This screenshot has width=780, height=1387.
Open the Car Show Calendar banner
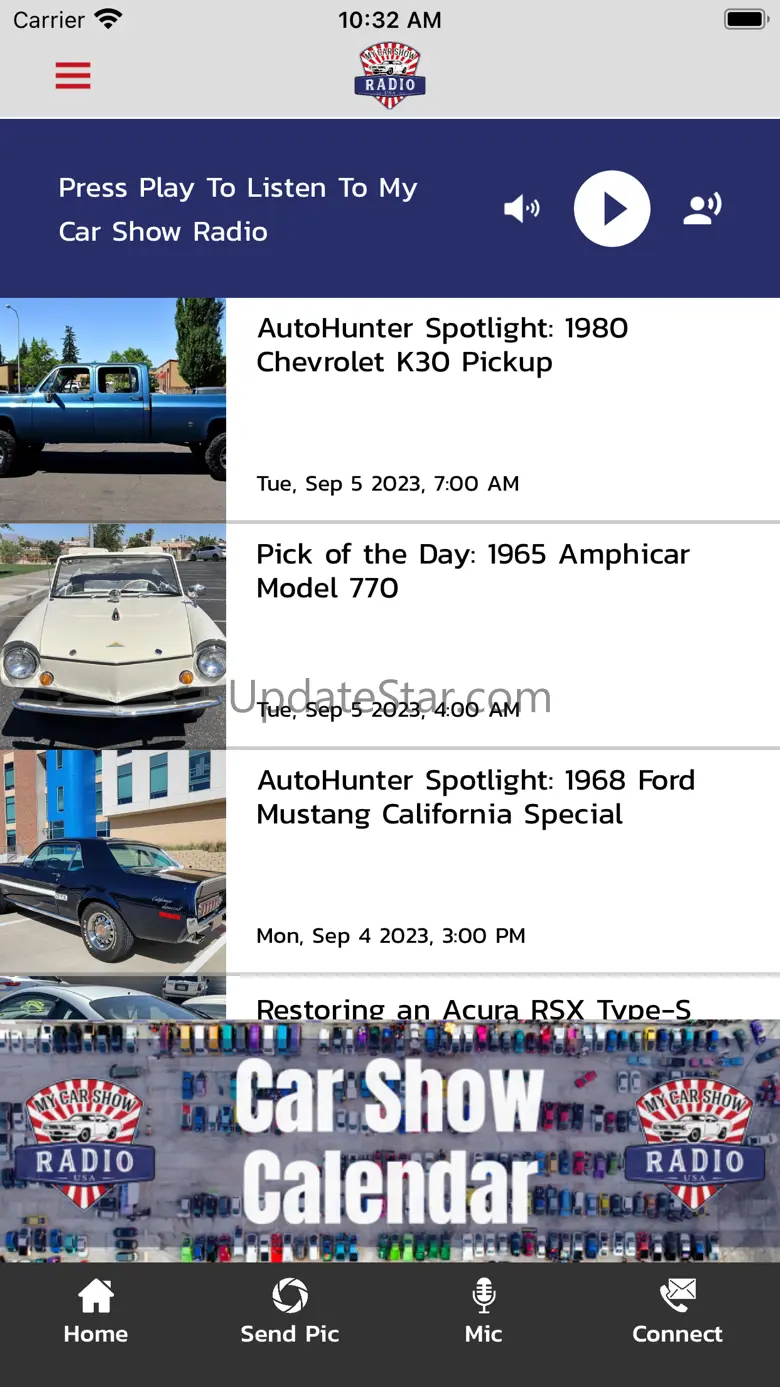390,1141
